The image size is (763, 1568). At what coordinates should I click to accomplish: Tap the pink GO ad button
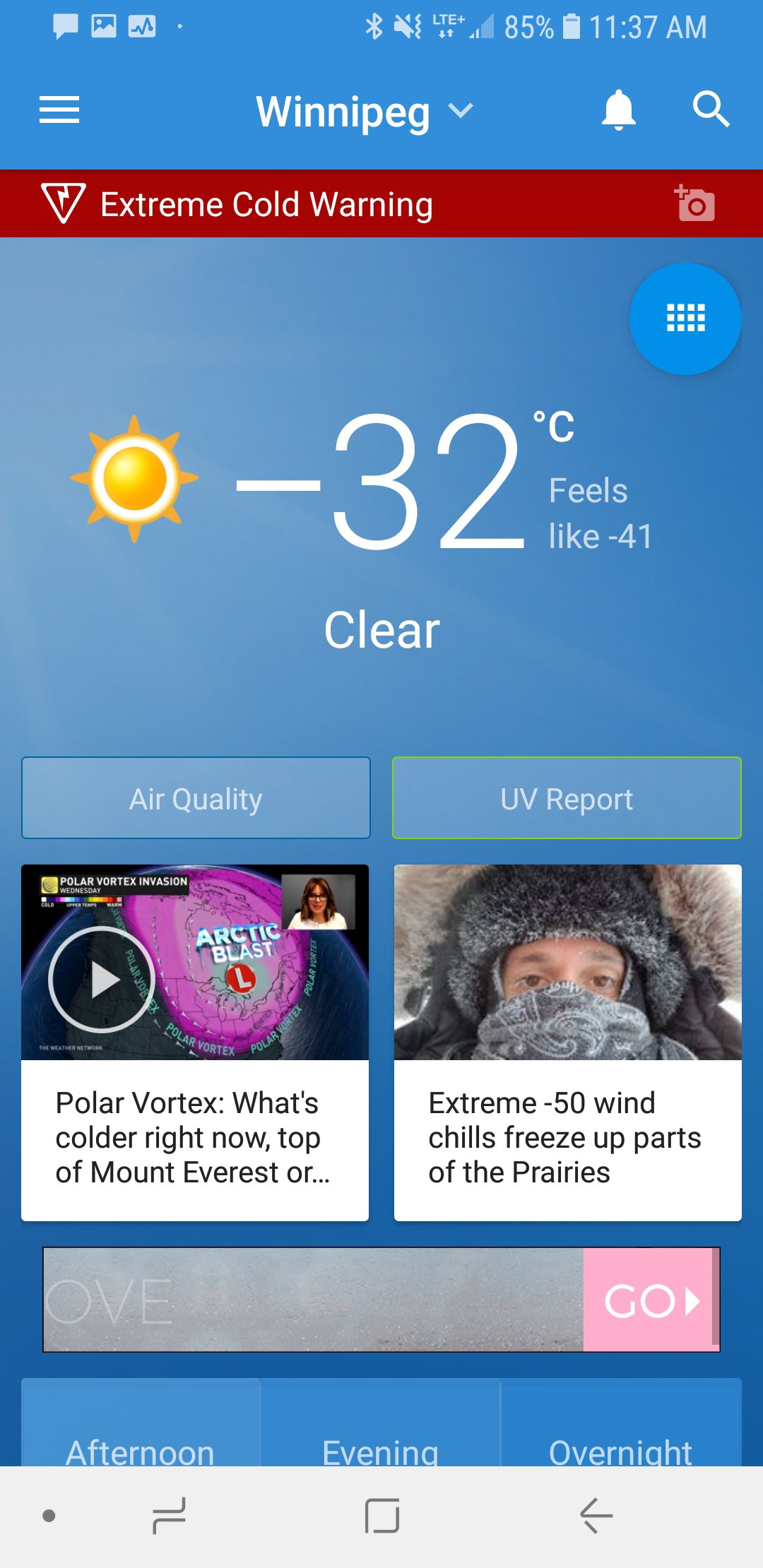[650, 1300]
